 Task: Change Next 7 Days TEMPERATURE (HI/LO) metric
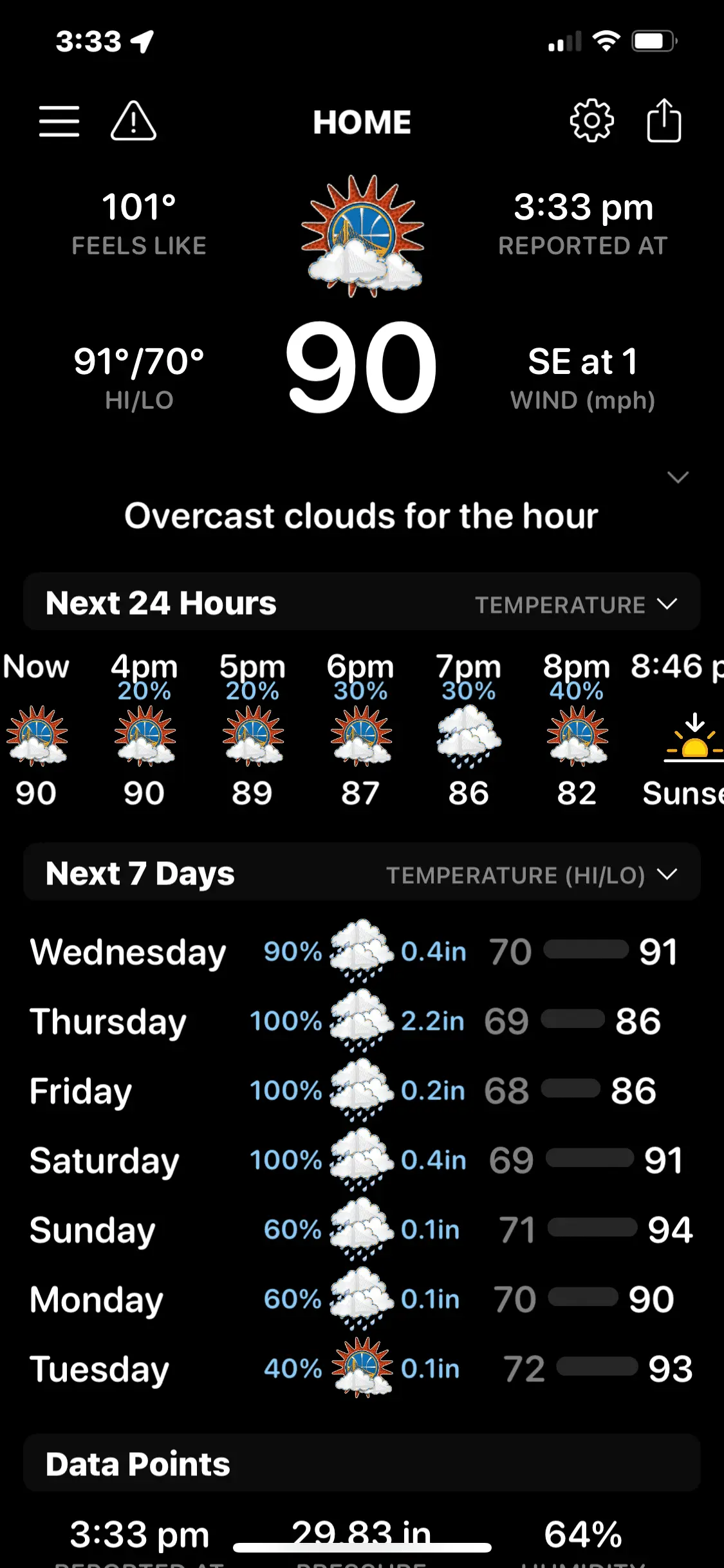pyautogui.click(x=531, y=875)
